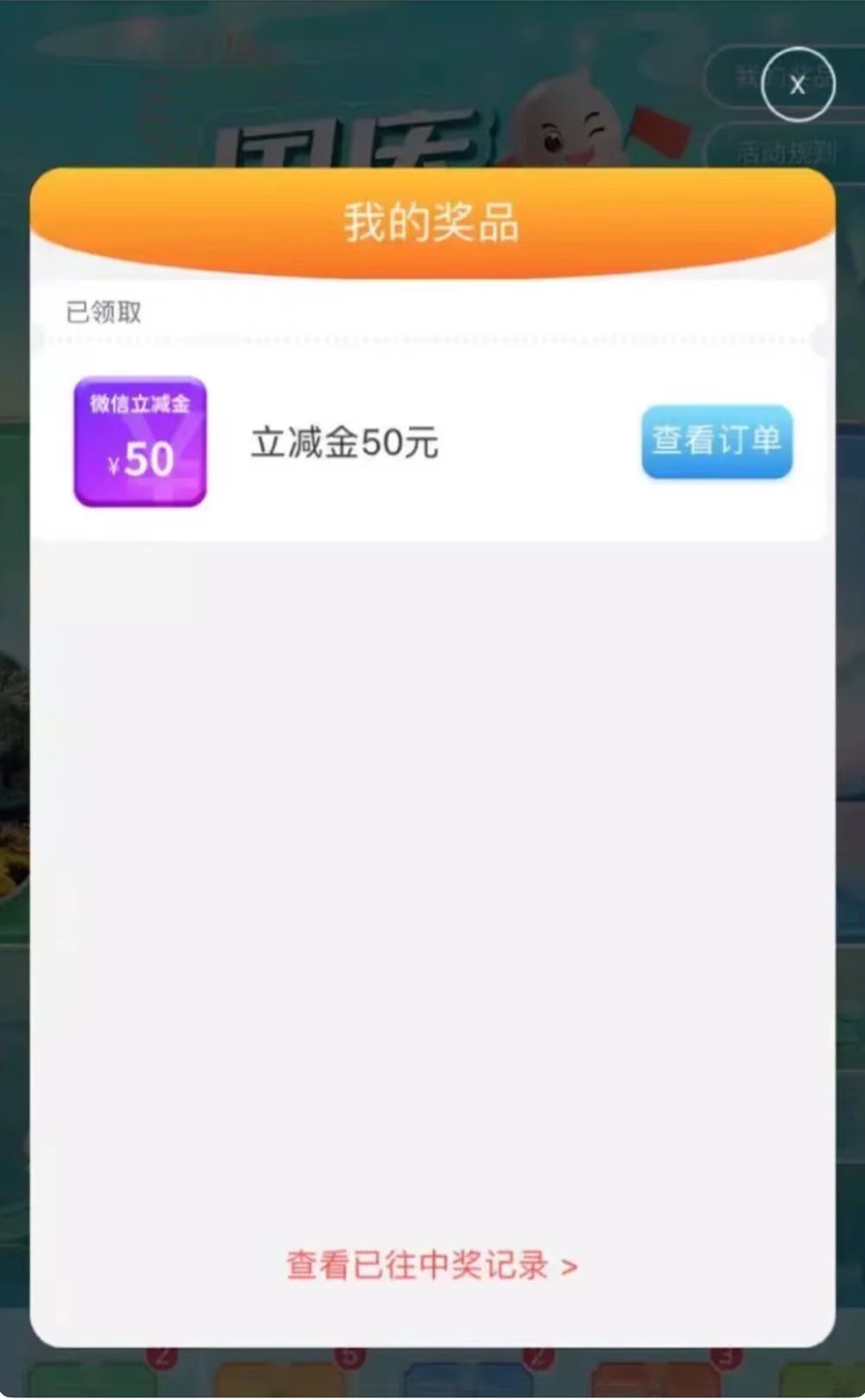Tap 查看订单 for the 50元 reward
The image size is (865, 1400).
pos(716,441)
